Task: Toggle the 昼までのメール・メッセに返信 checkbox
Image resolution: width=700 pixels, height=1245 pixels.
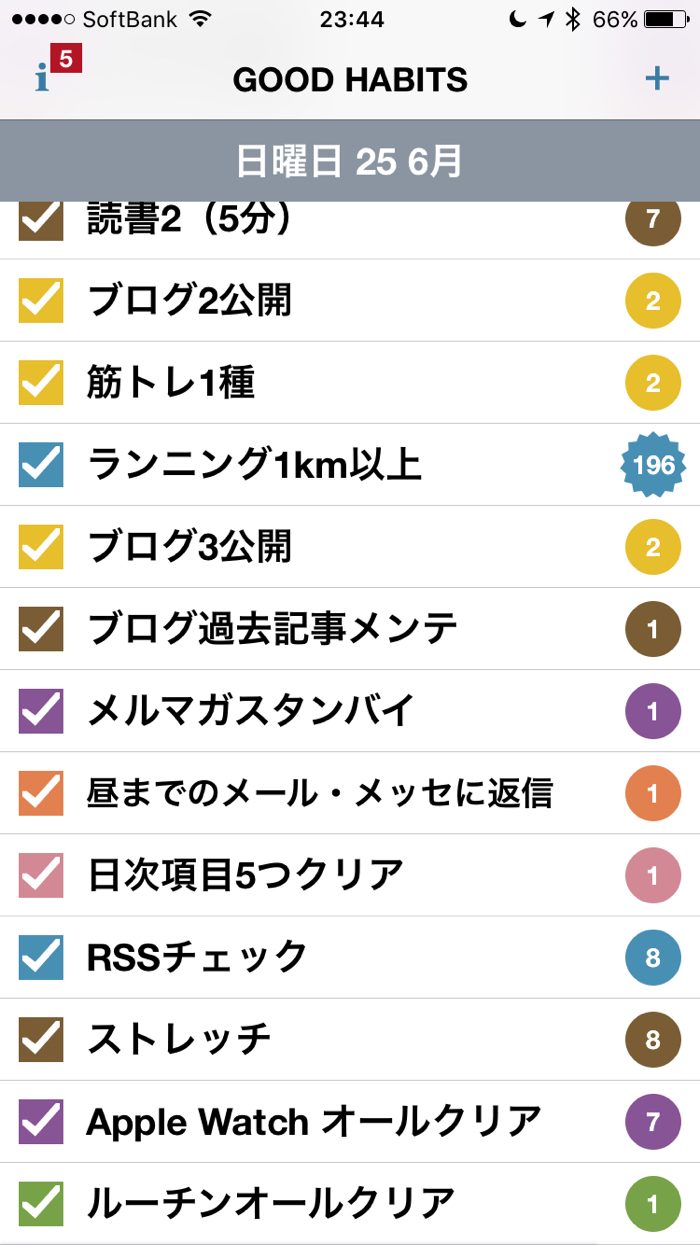Action: tap(41, 793)
